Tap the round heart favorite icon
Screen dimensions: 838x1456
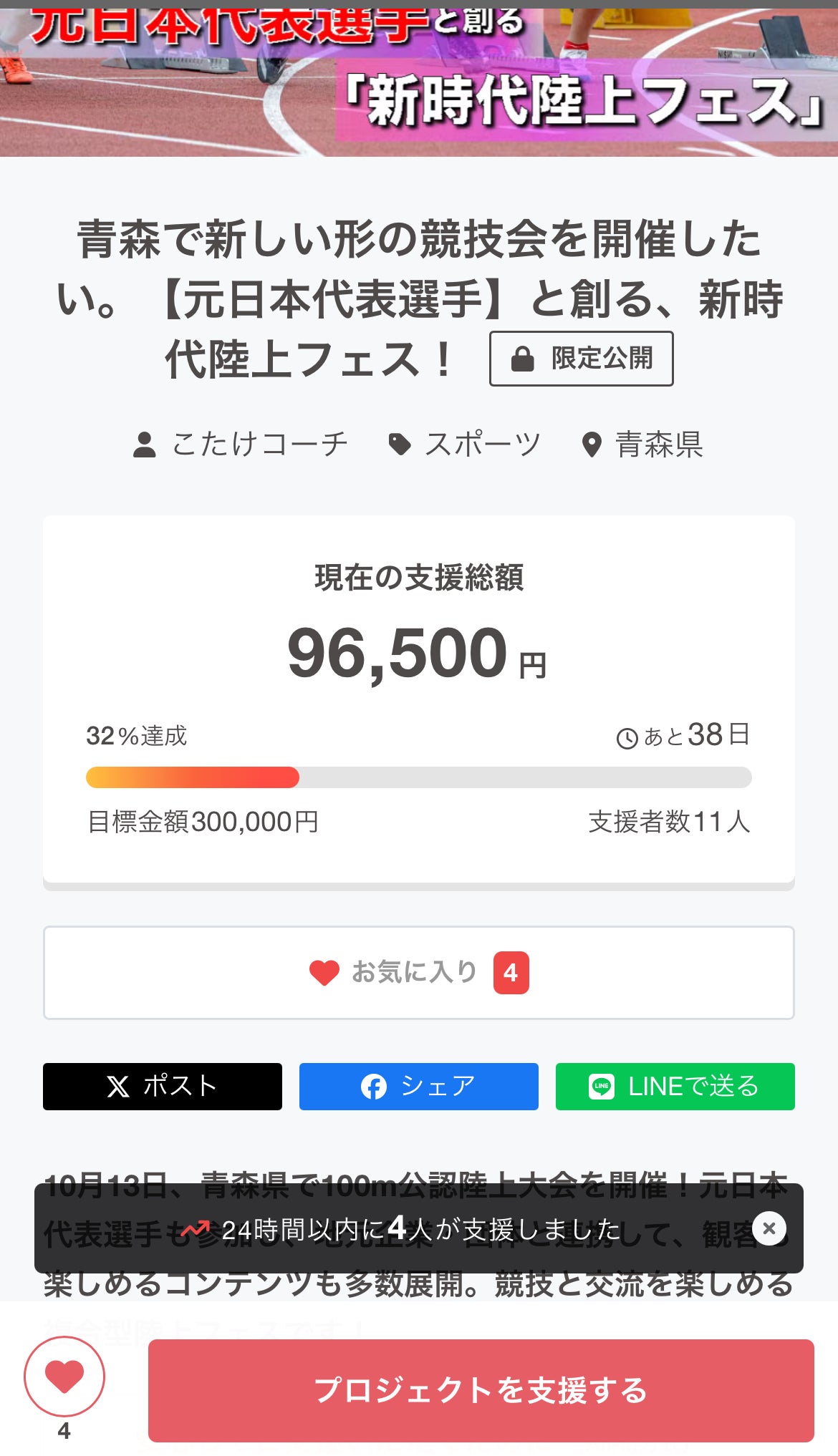(x=64, y=1376)
